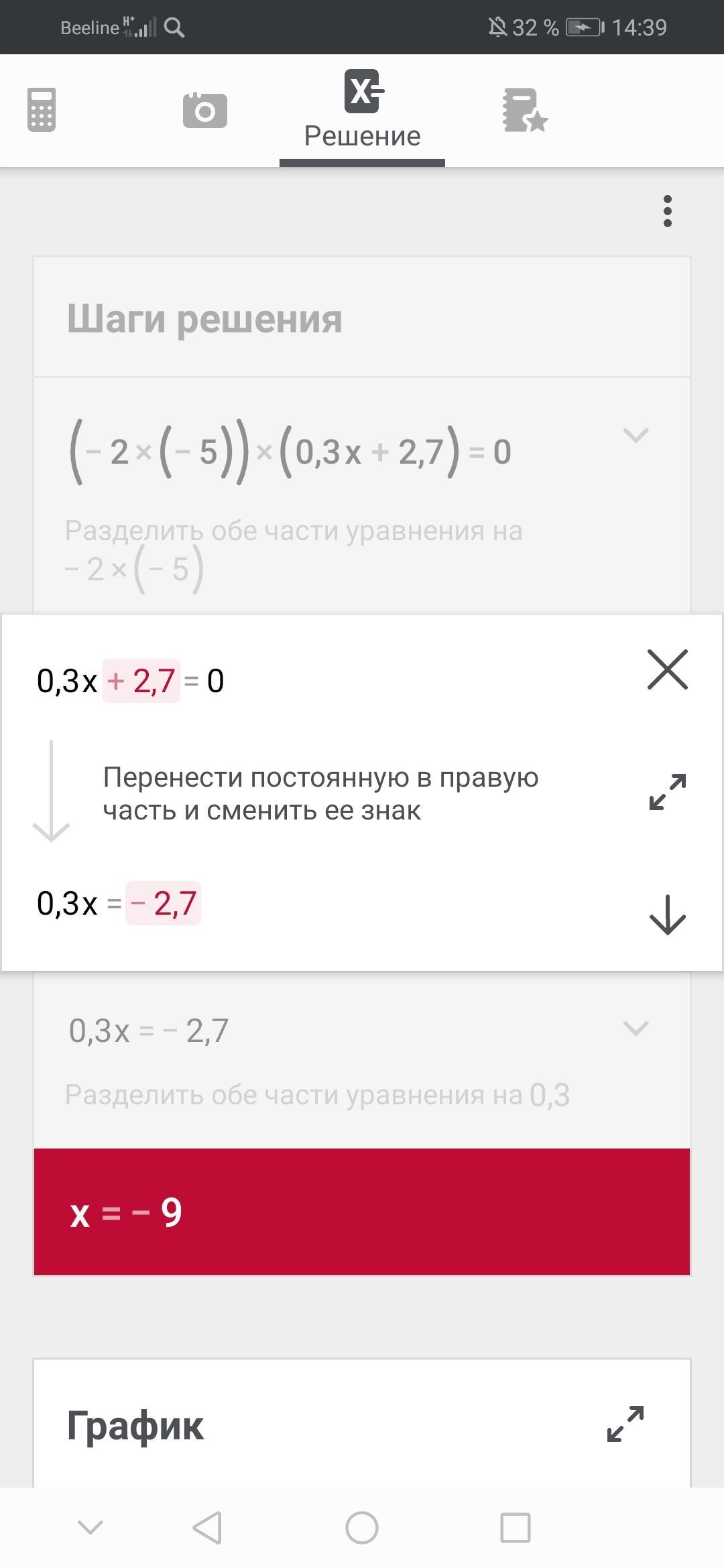This screenshot has height=1568, width=724.
Task: Select the Решение tab
Action: [362, 111]
